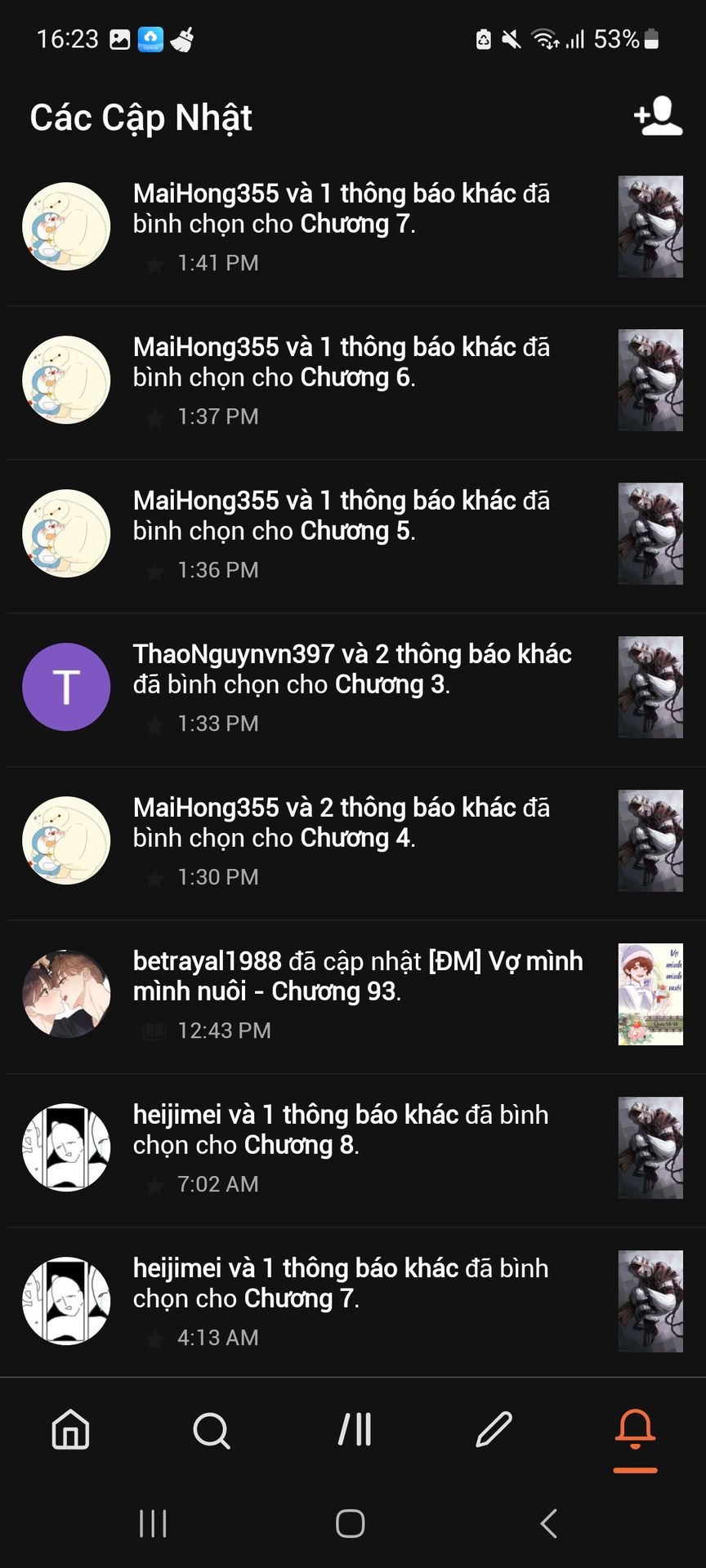Open the Library tab
Viewport: 706px width, 1568px height.
click(353, 1430)
